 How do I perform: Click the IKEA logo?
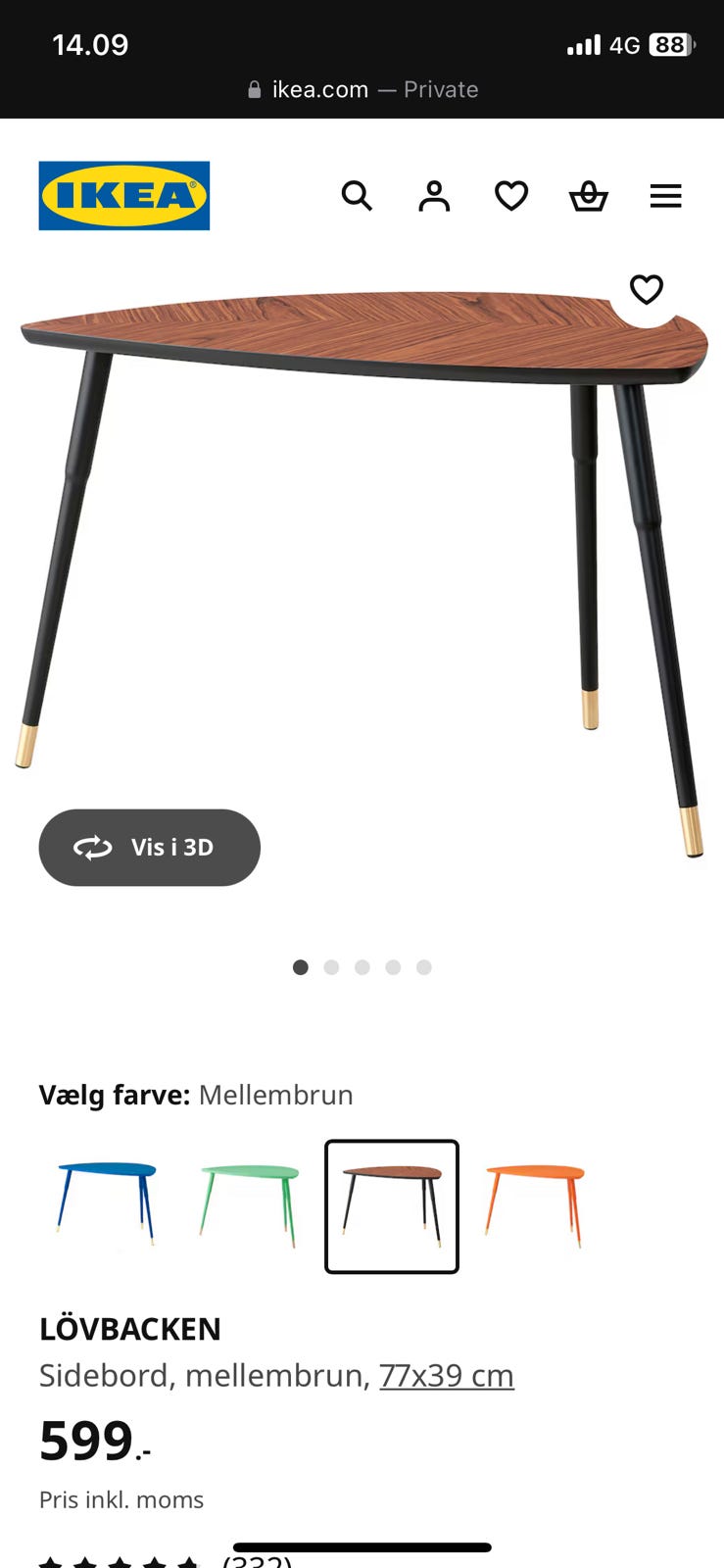[123, 195]
